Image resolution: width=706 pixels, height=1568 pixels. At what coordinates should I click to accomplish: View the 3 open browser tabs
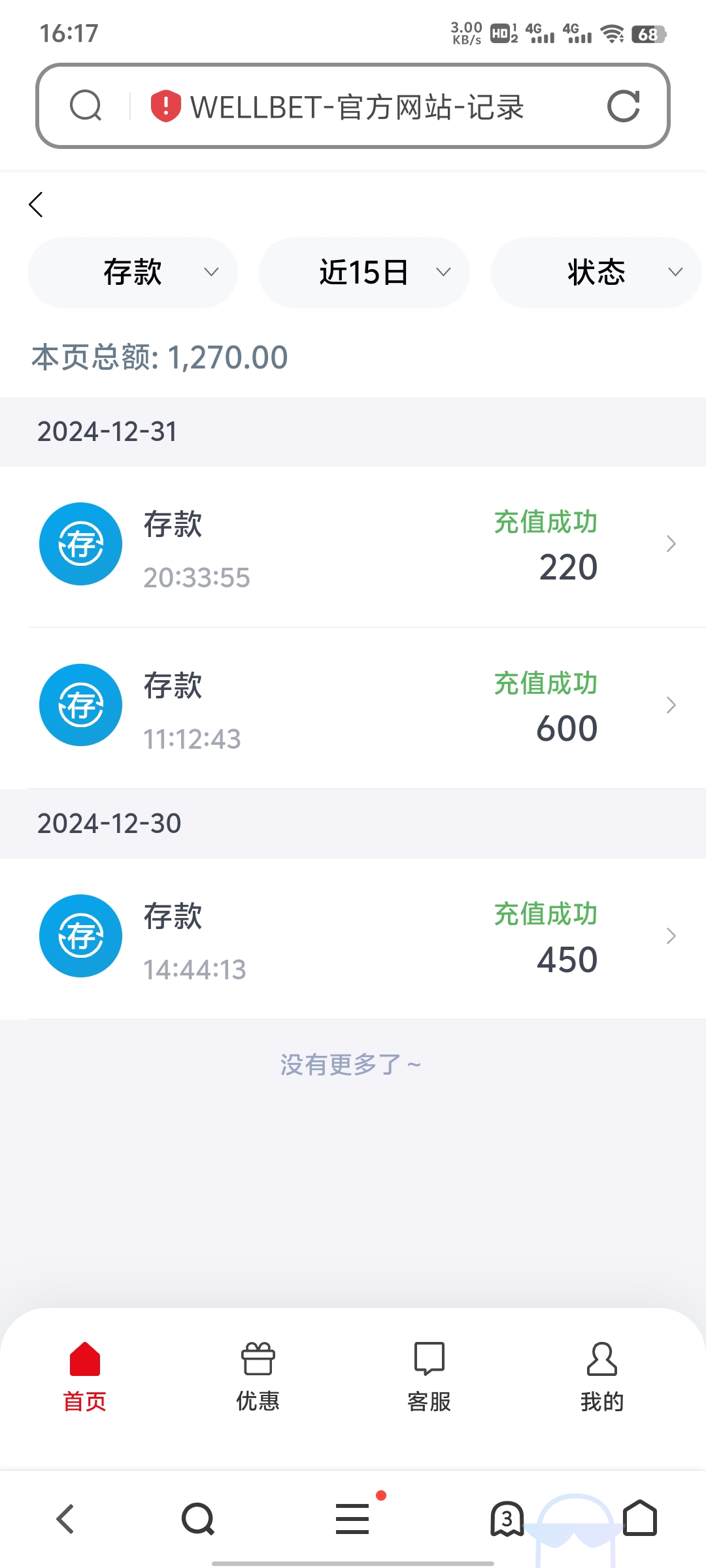pyautogui.click(x=507, y=1518)
